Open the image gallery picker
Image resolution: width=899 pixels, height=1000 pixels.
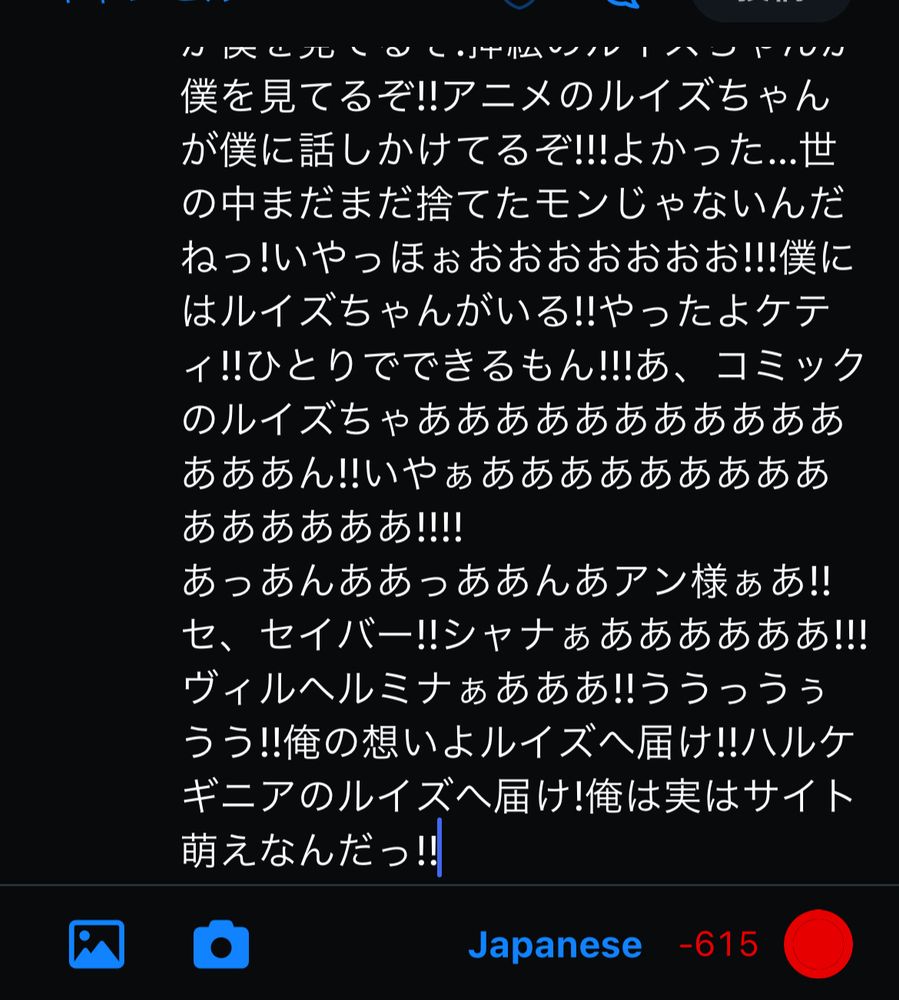pos(96,944)
